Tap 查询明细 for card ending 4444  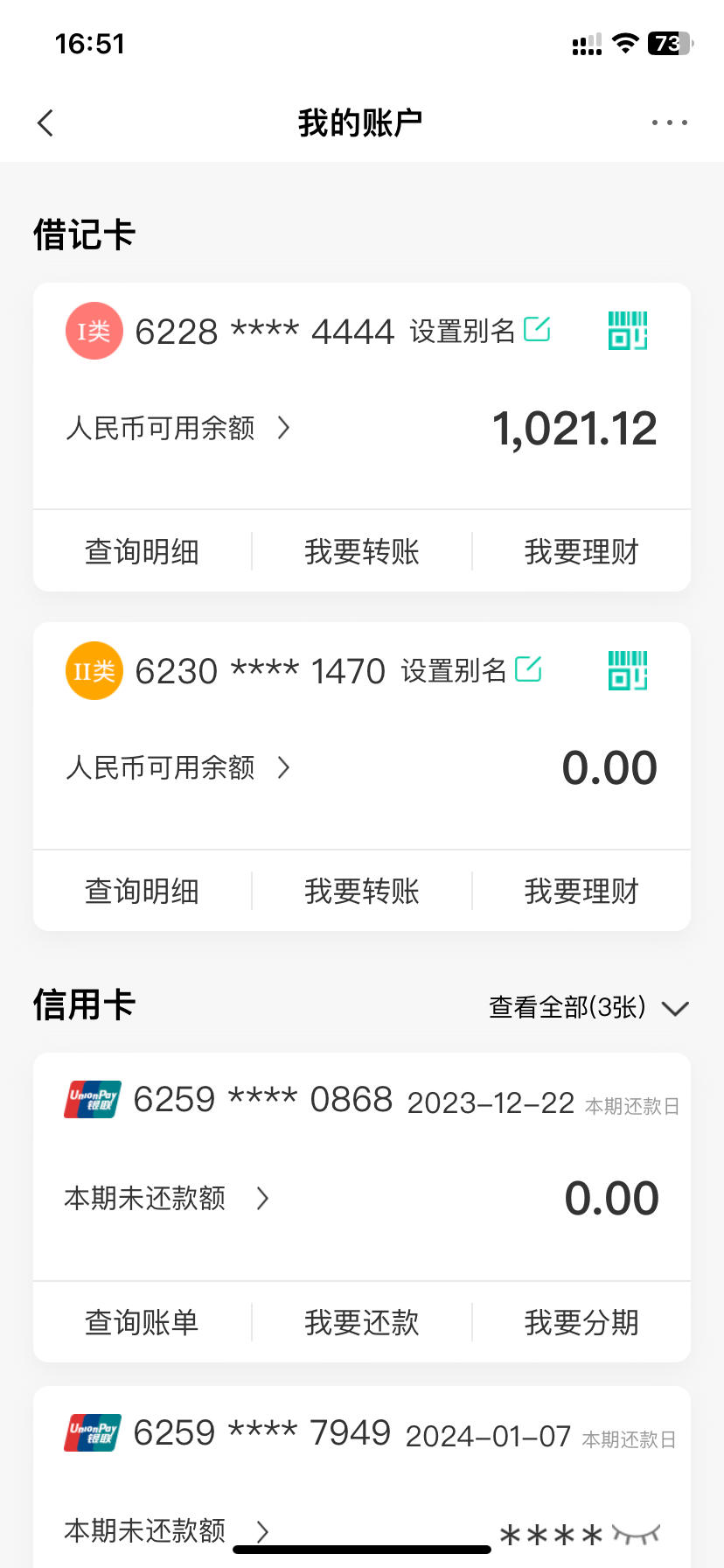point(143,552)
